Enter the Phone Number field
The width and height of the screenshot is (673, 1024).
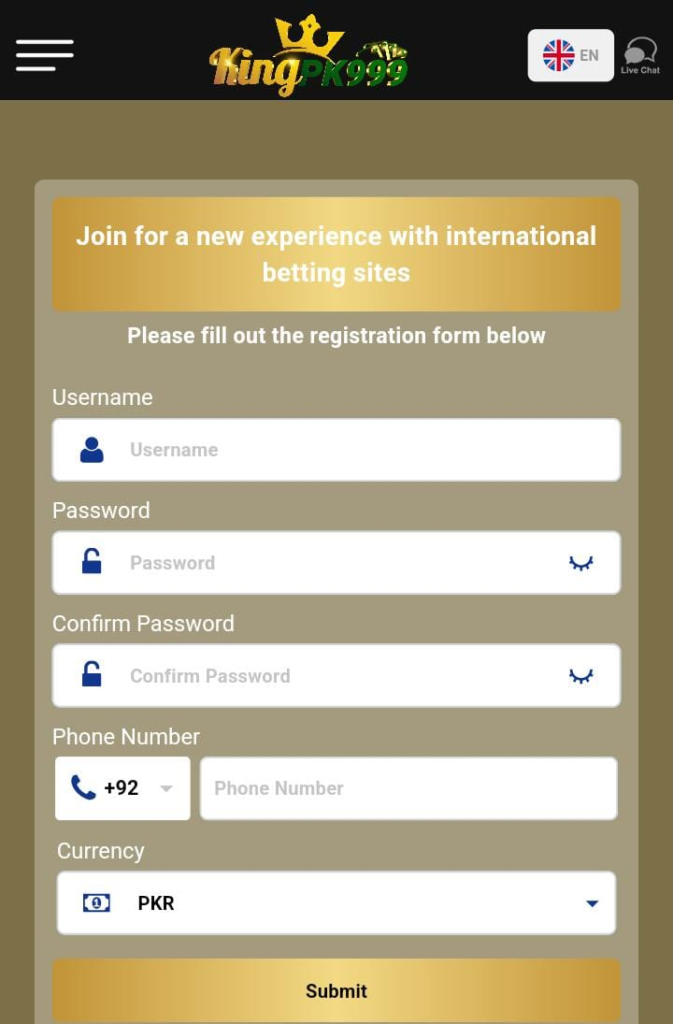coord(408,788)
